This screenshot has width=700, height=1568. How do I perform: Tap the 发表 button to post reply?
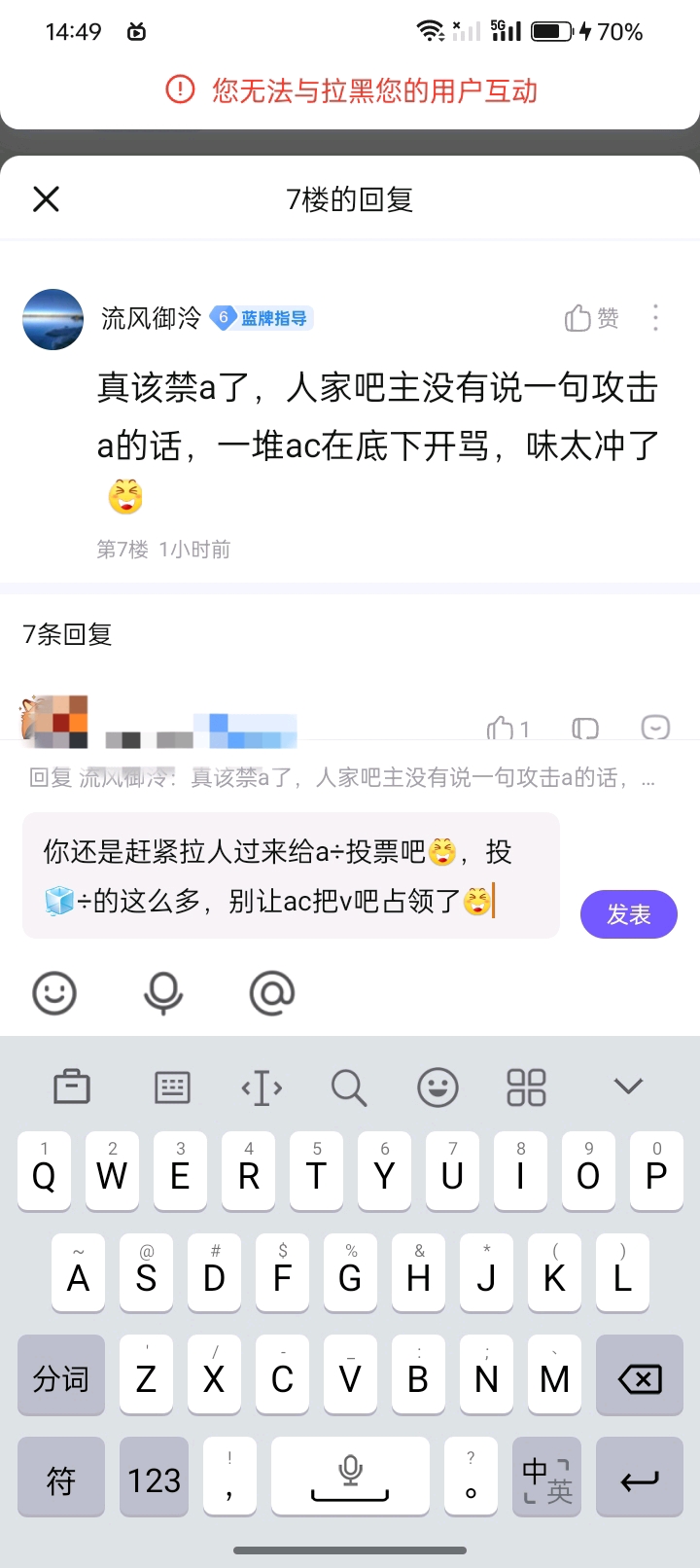coord(628,914)
